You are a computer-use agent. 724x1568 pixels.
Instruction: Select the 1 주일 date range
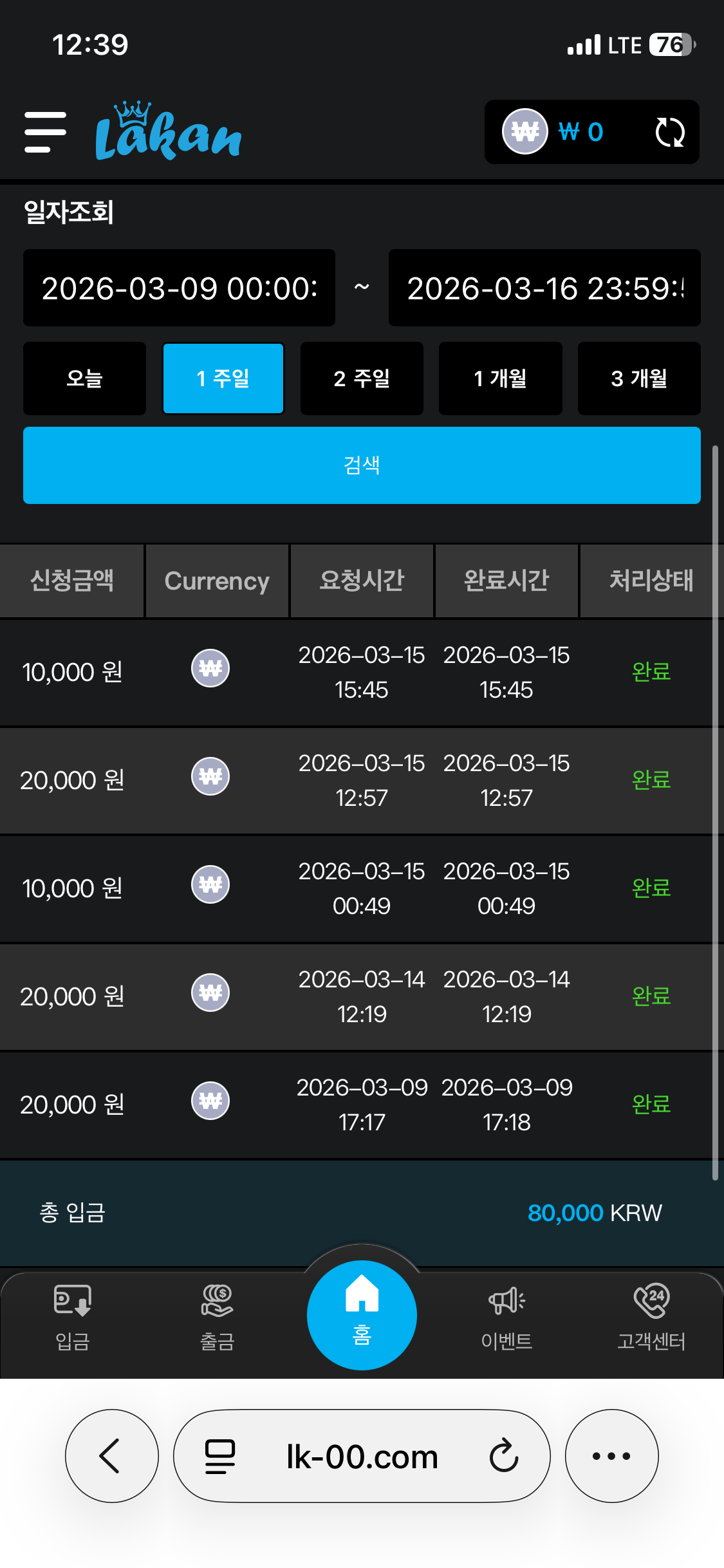coord(223,378)
